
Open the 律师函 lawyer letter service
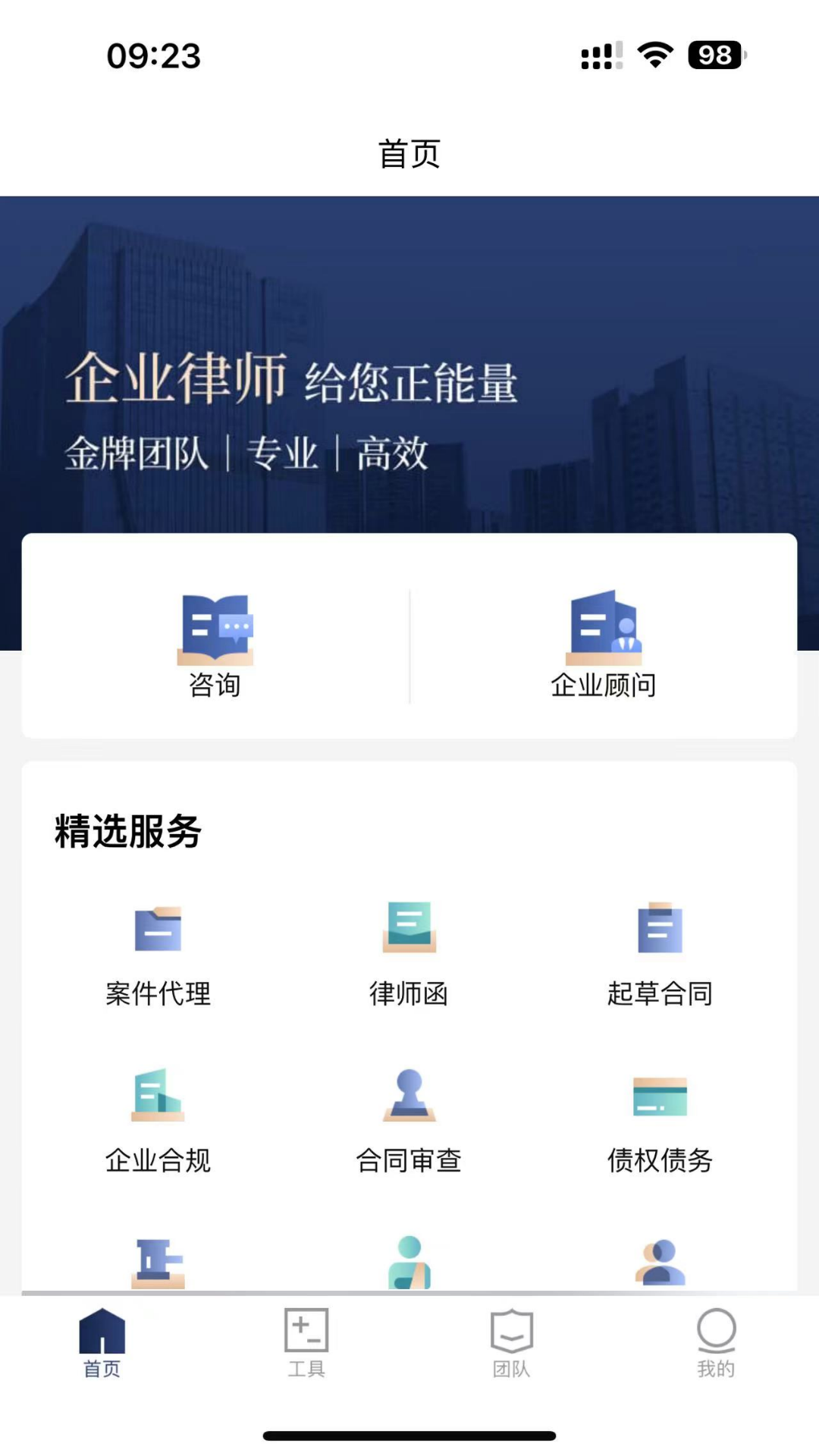[x=409, y=954]
